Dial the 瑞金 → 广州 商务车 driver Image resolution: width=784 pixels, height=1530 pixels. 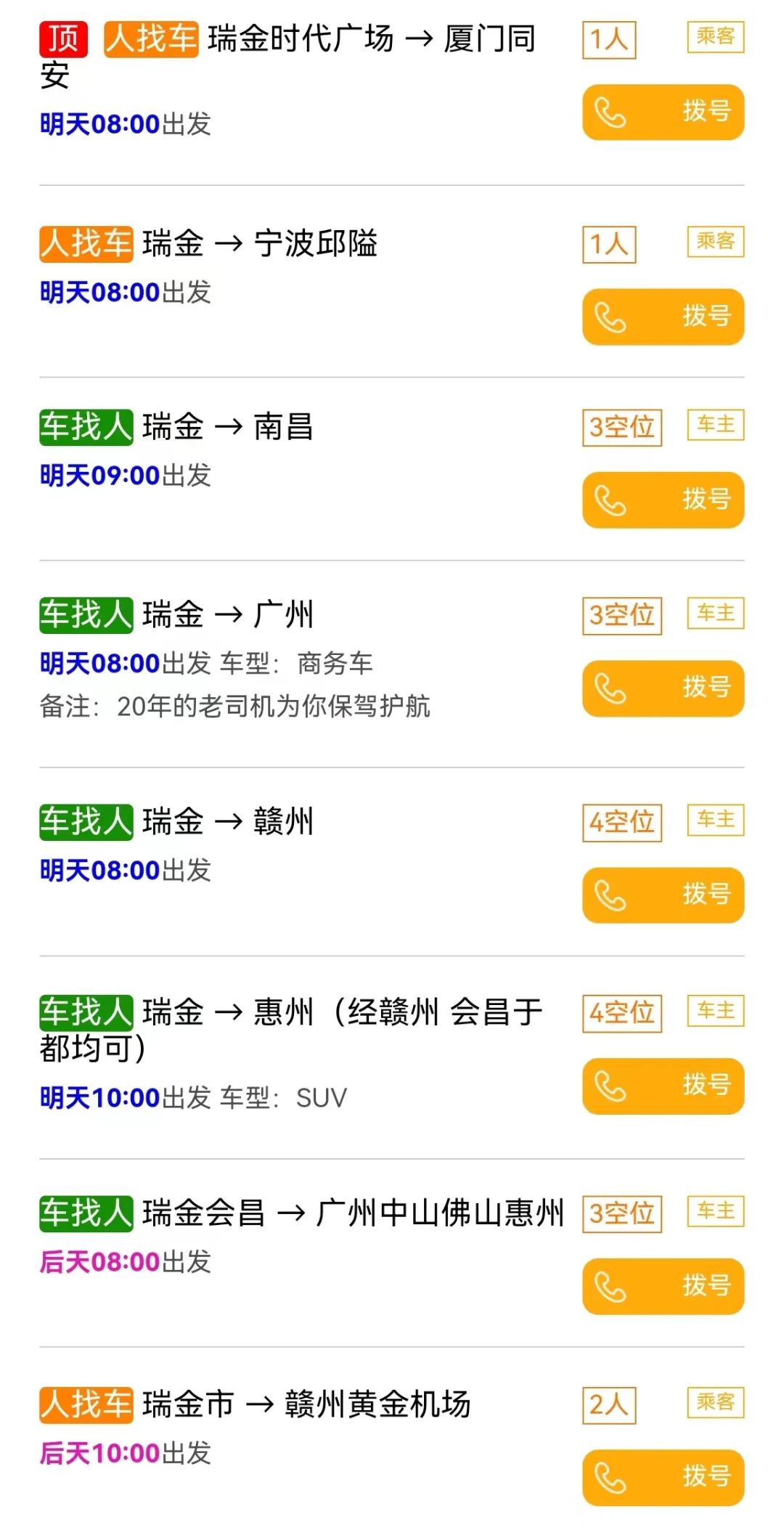(663, 688)
